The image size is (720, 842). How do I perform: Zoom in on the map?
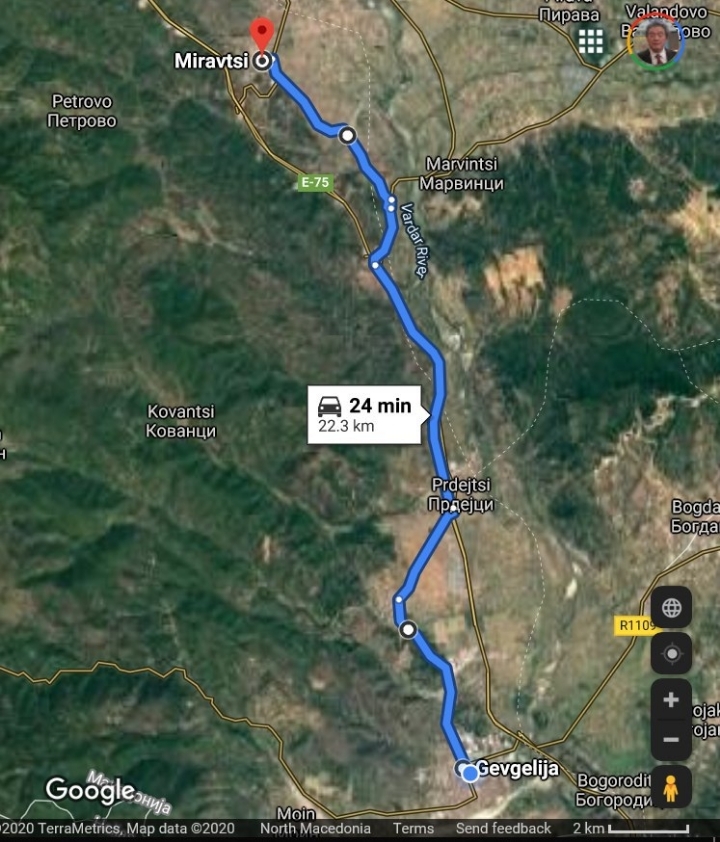(671, 700)
